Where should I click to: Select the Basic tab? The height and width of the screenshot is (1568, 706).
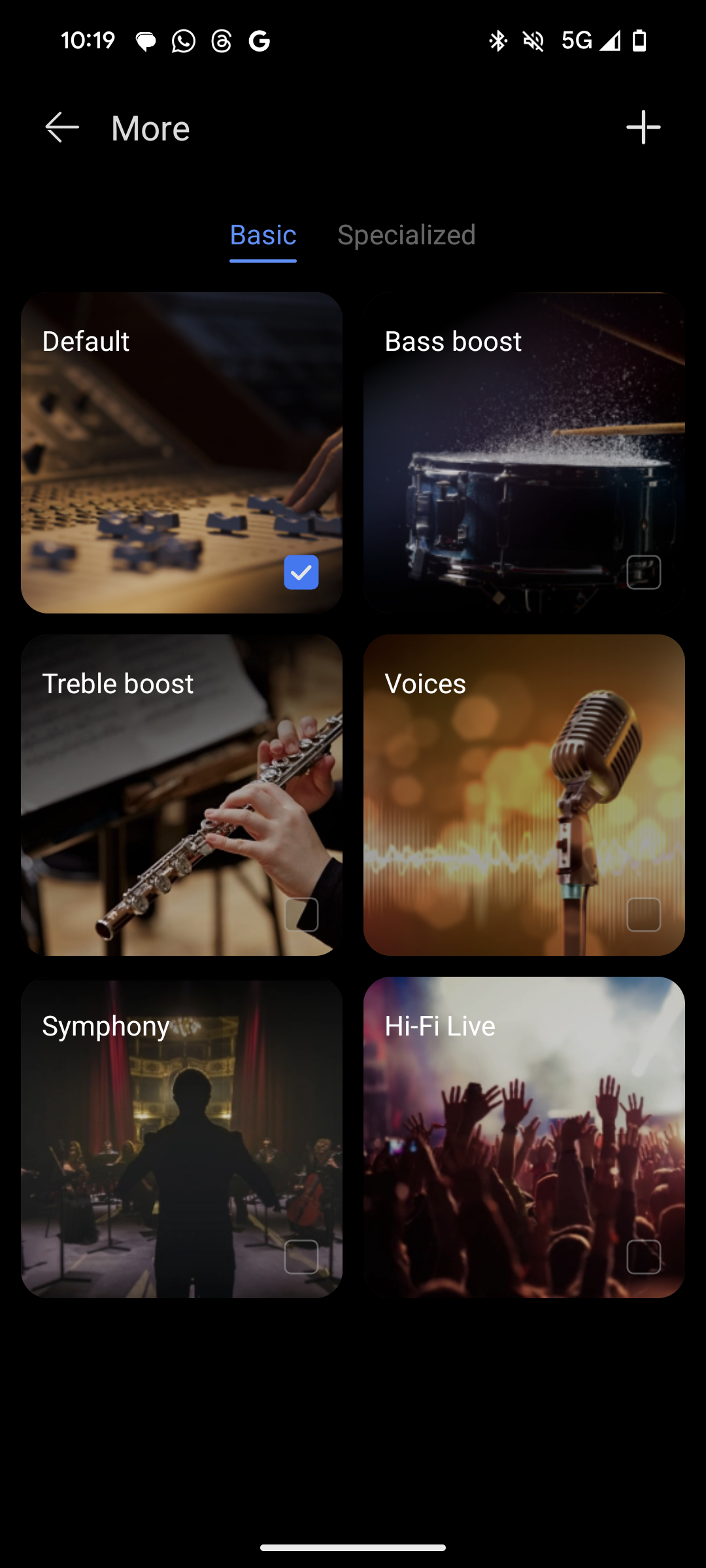[263, 235]
